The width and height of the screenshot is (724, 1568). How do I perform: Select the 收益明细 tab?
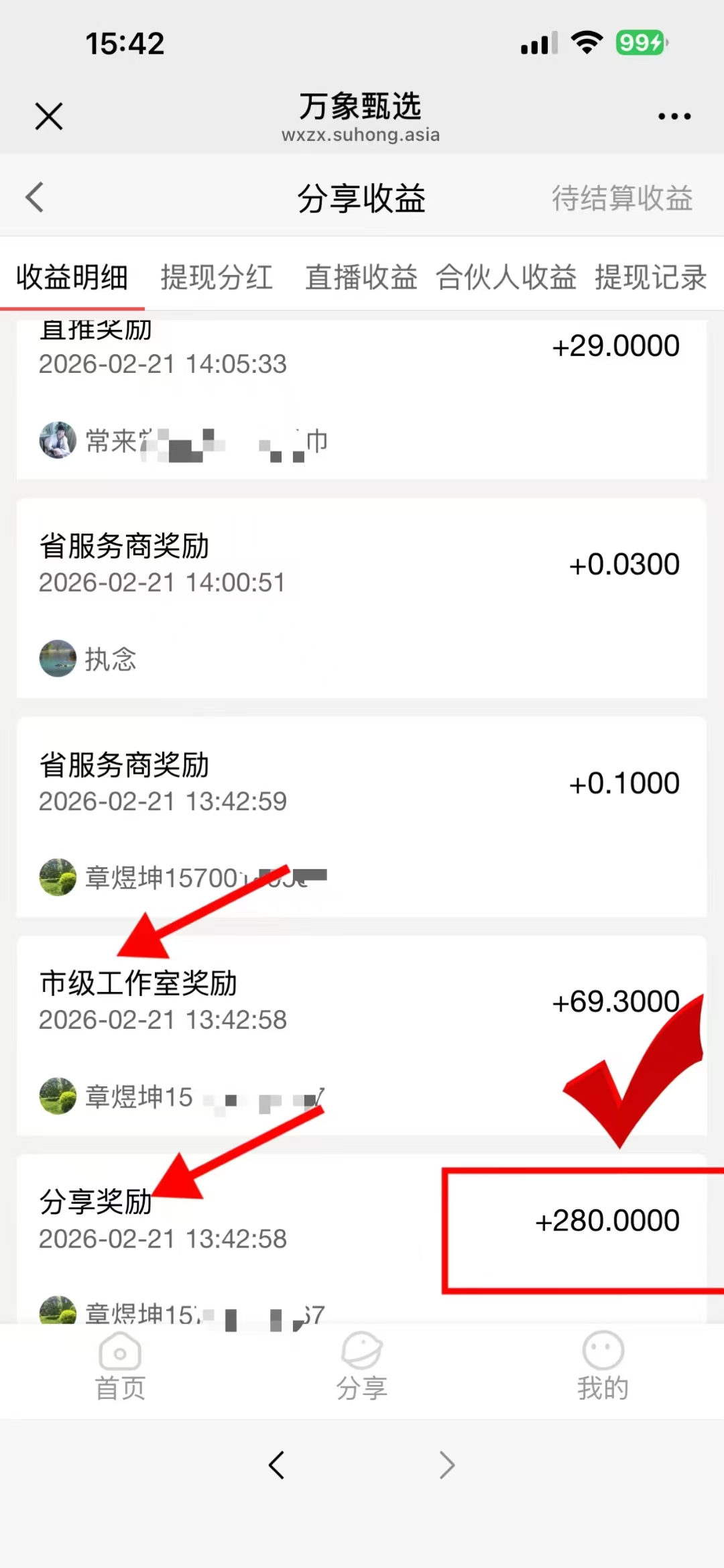click(72, 278)
